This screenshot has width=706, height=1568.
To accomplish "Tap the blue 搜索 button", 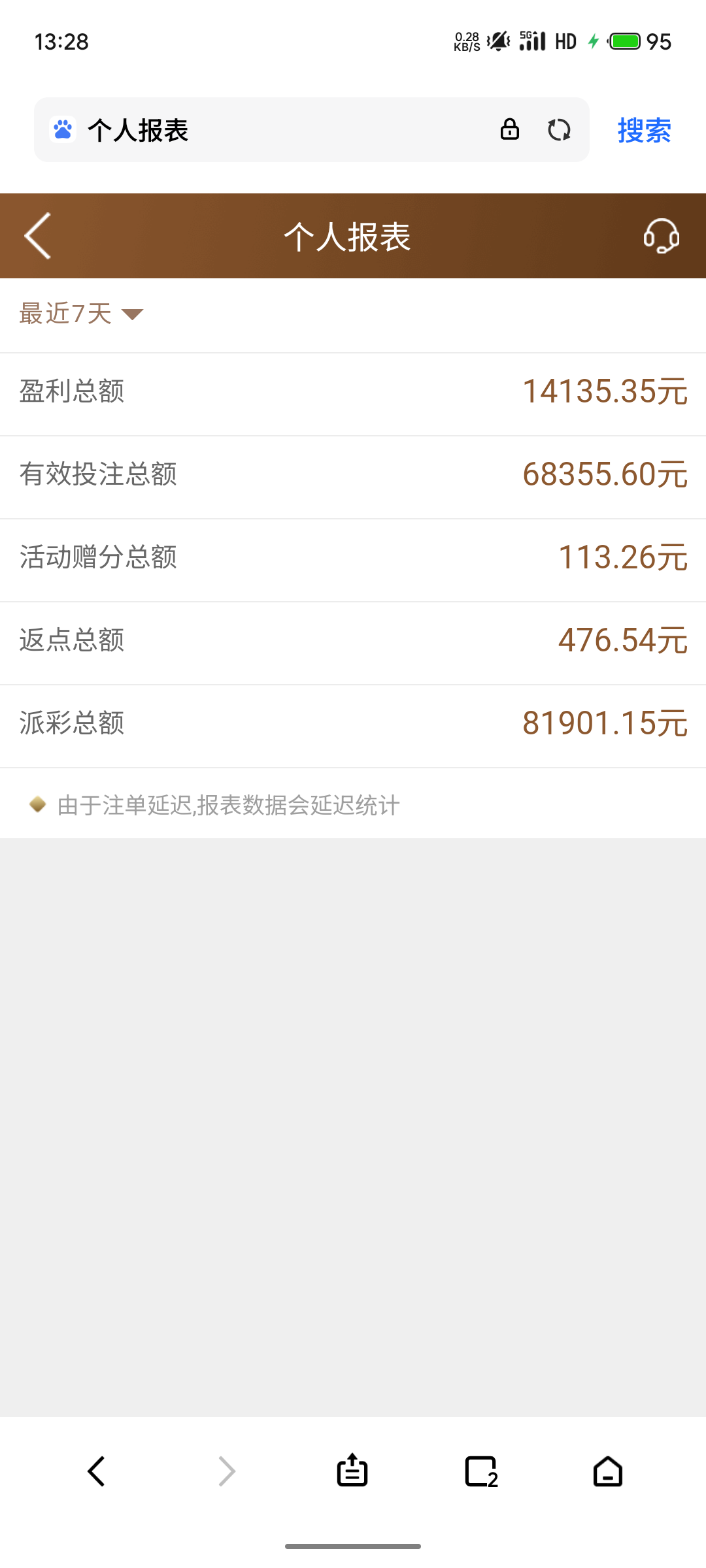I will tap(644, 130).
